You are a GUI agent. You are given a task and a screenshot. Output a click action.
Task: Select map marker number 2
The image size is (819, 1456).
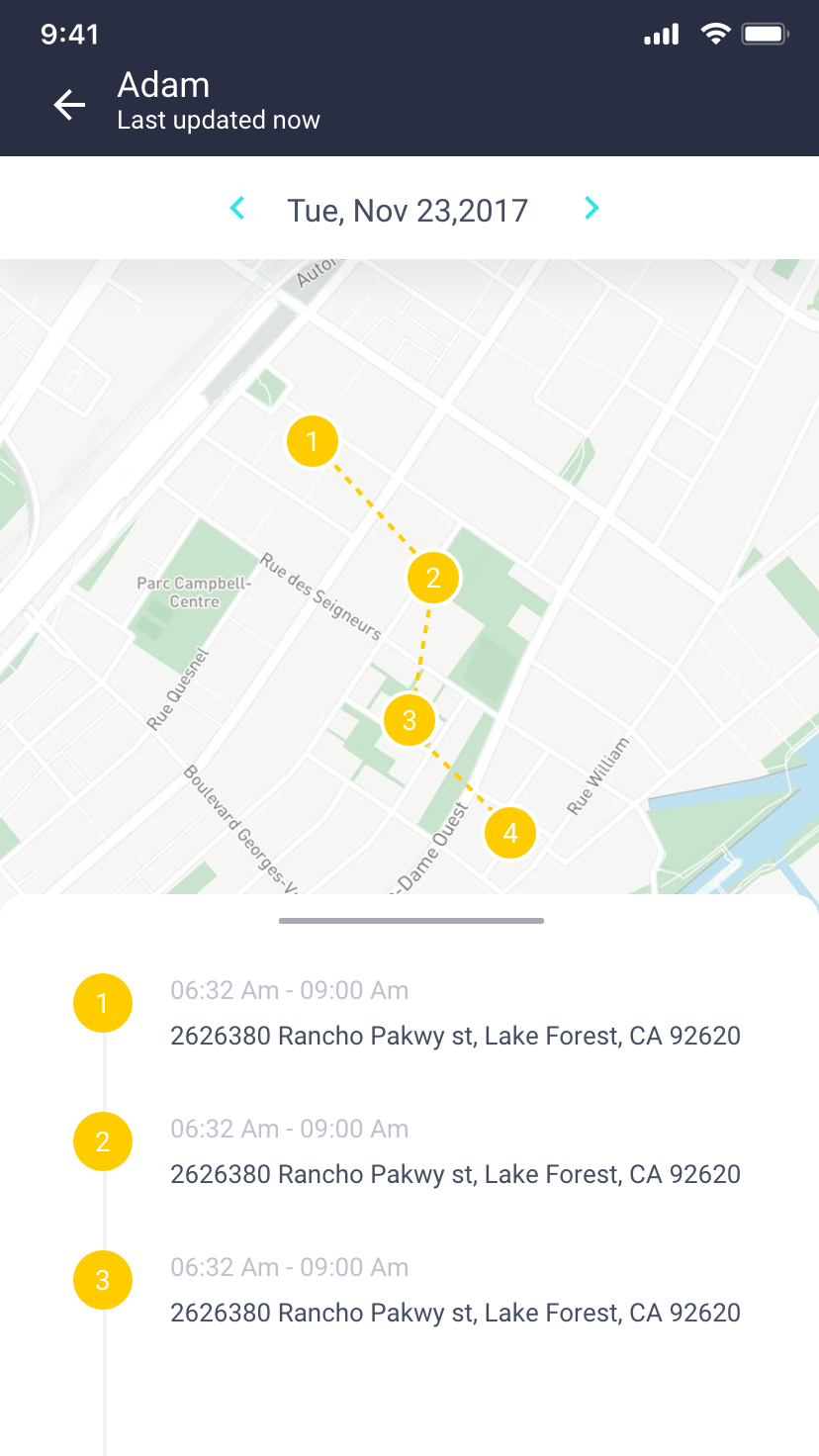[433, 578]
